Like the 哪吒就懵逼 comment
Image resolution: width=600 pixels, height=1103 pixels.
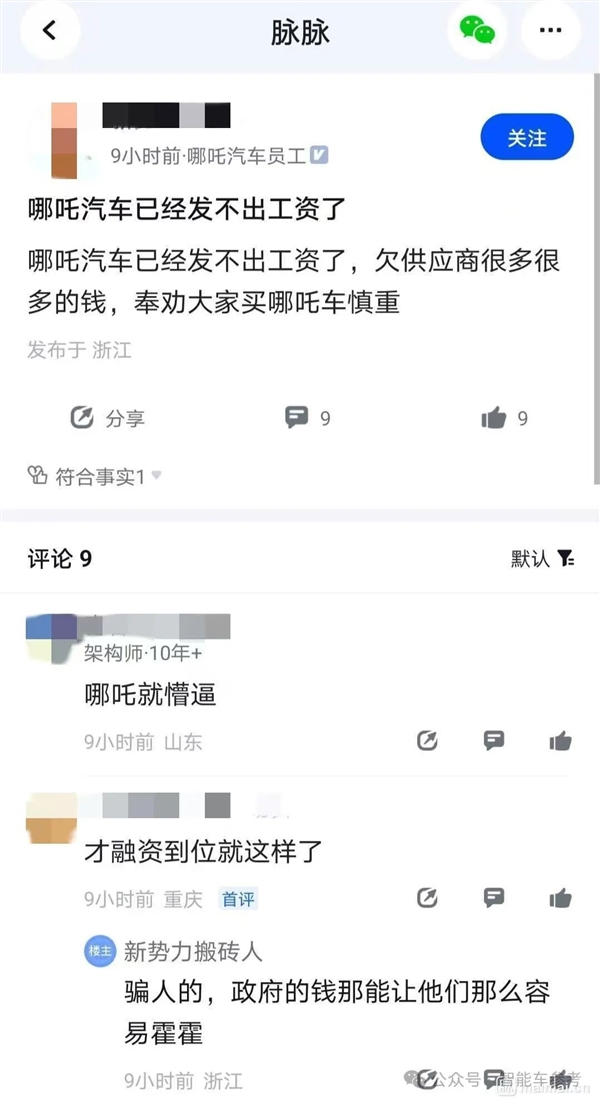point(560,741)
